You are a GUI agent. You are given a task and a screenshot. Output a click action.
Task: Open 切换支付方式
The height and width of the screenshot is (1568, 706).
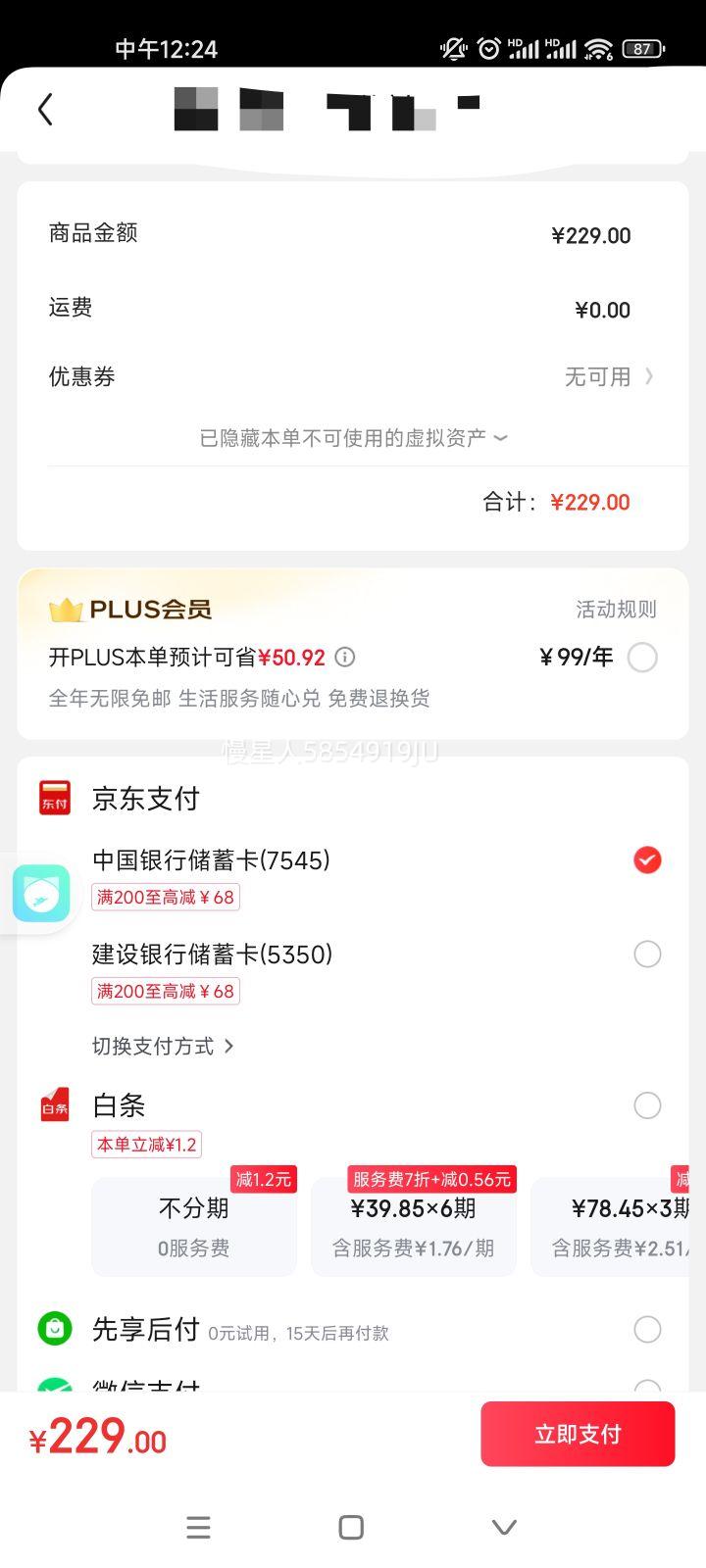[x=163, y=1046]
